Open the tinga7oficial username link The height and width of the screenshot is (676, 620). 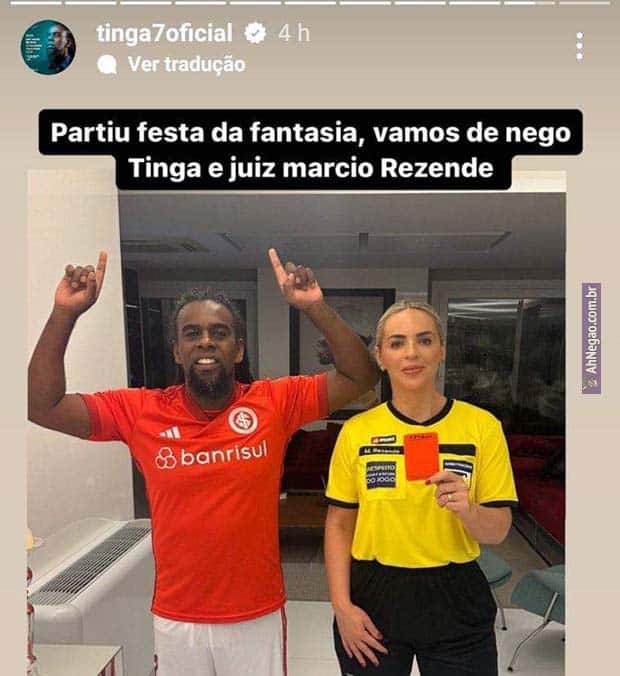[164, 33]
